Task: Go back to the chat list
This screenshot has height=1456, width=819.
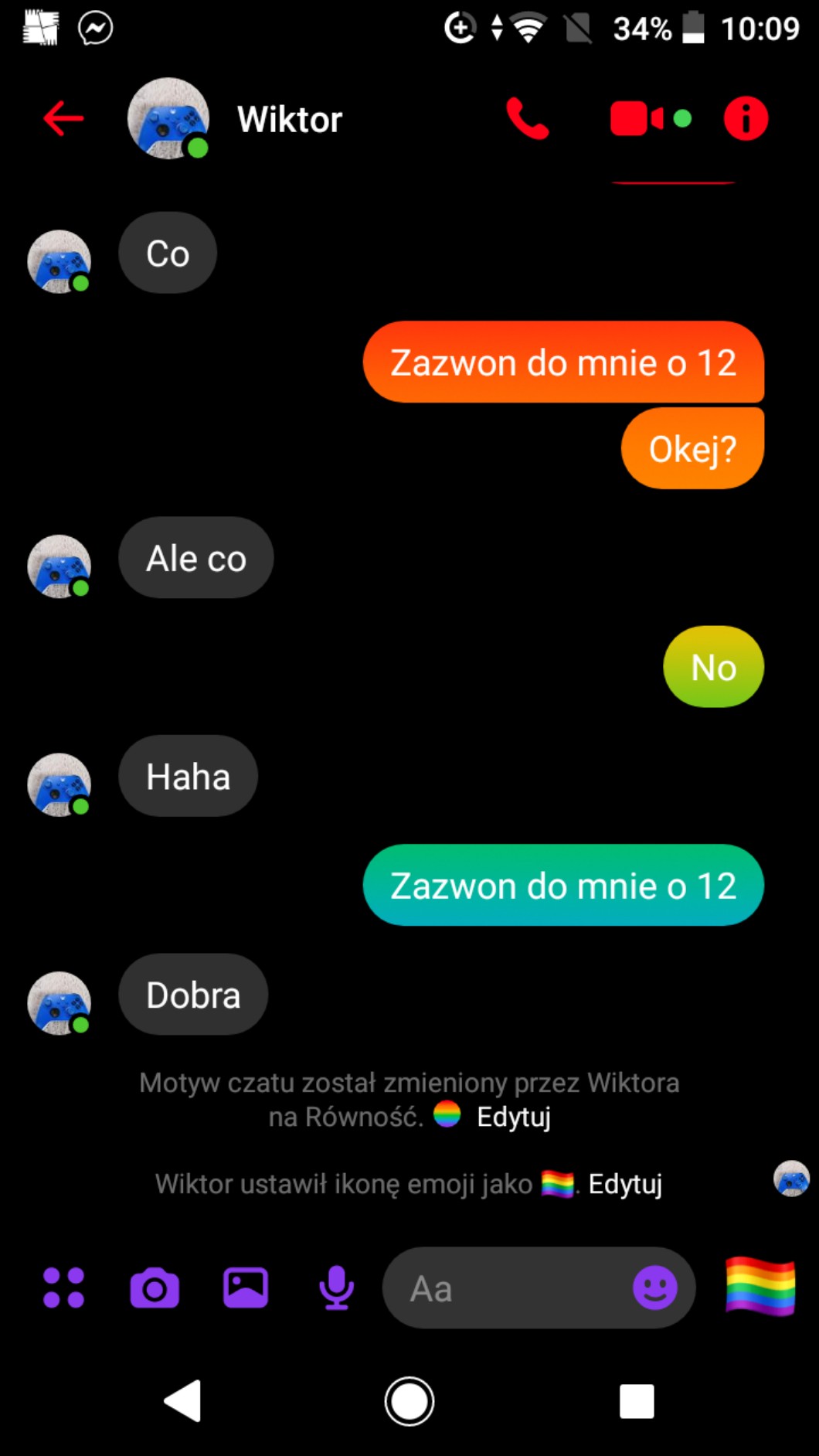Action: coord(63,118)
